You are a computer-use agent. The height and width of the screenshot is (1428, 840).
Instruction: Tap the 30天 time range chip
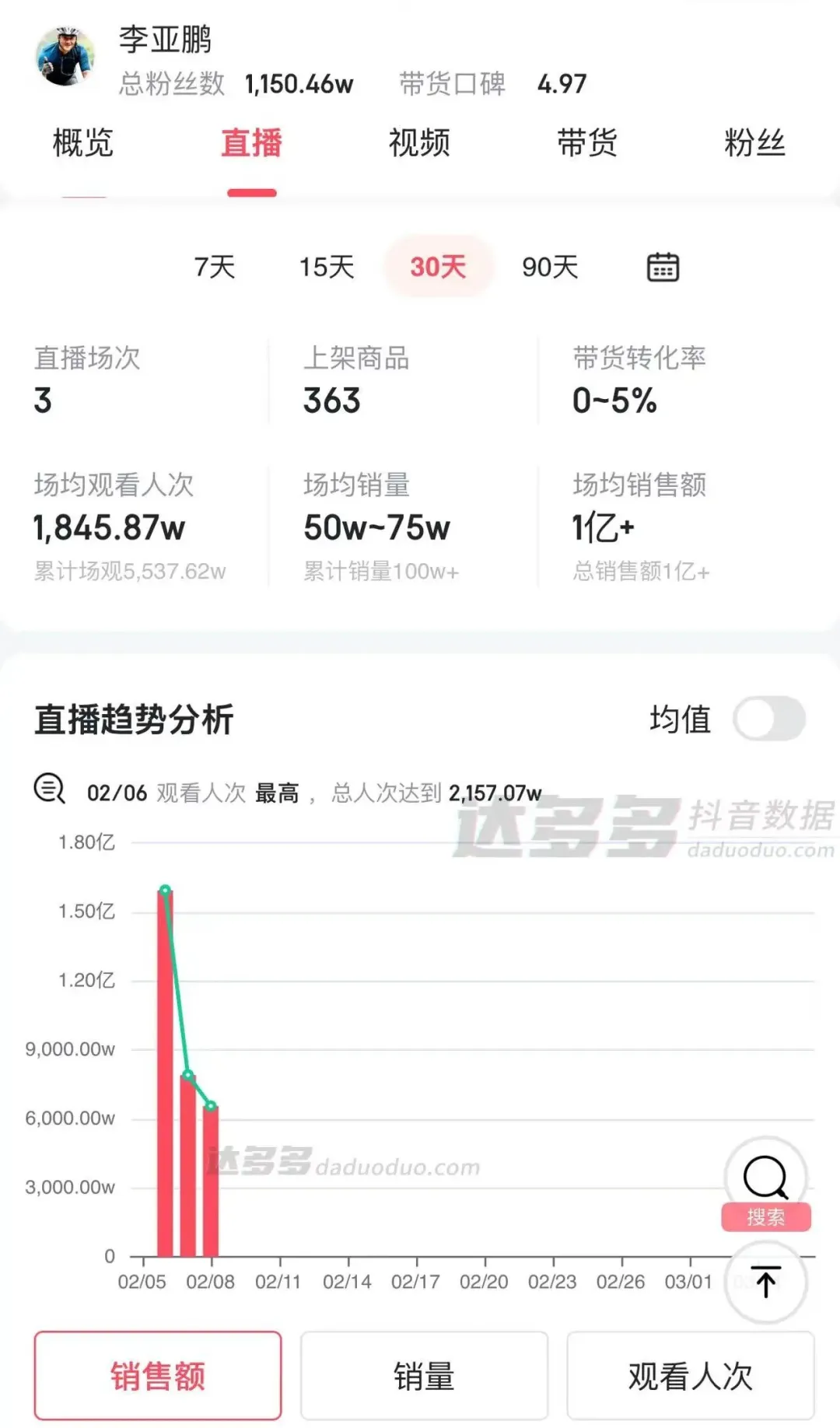438,268
